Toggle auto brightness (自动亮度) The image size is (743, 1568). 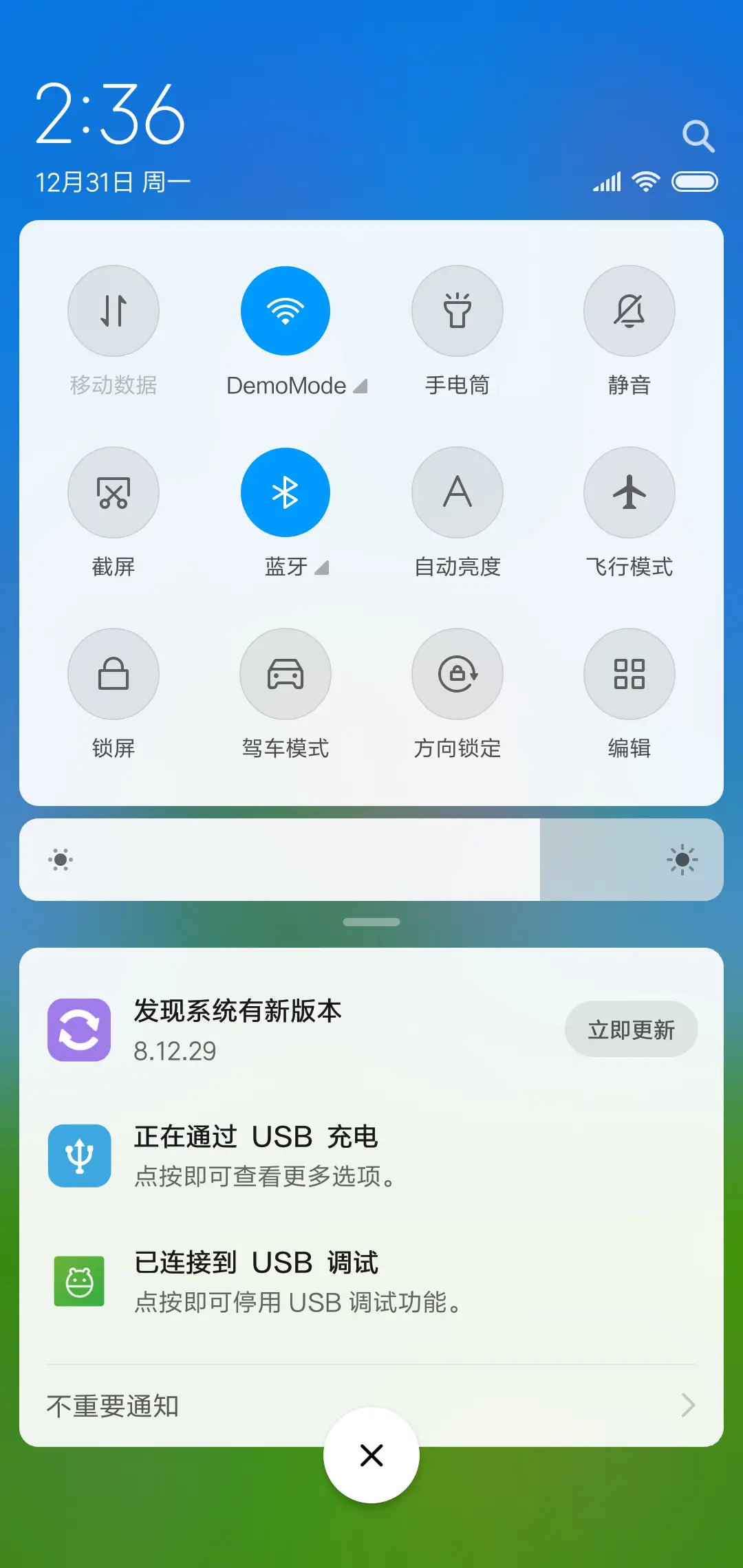point(457,492)
